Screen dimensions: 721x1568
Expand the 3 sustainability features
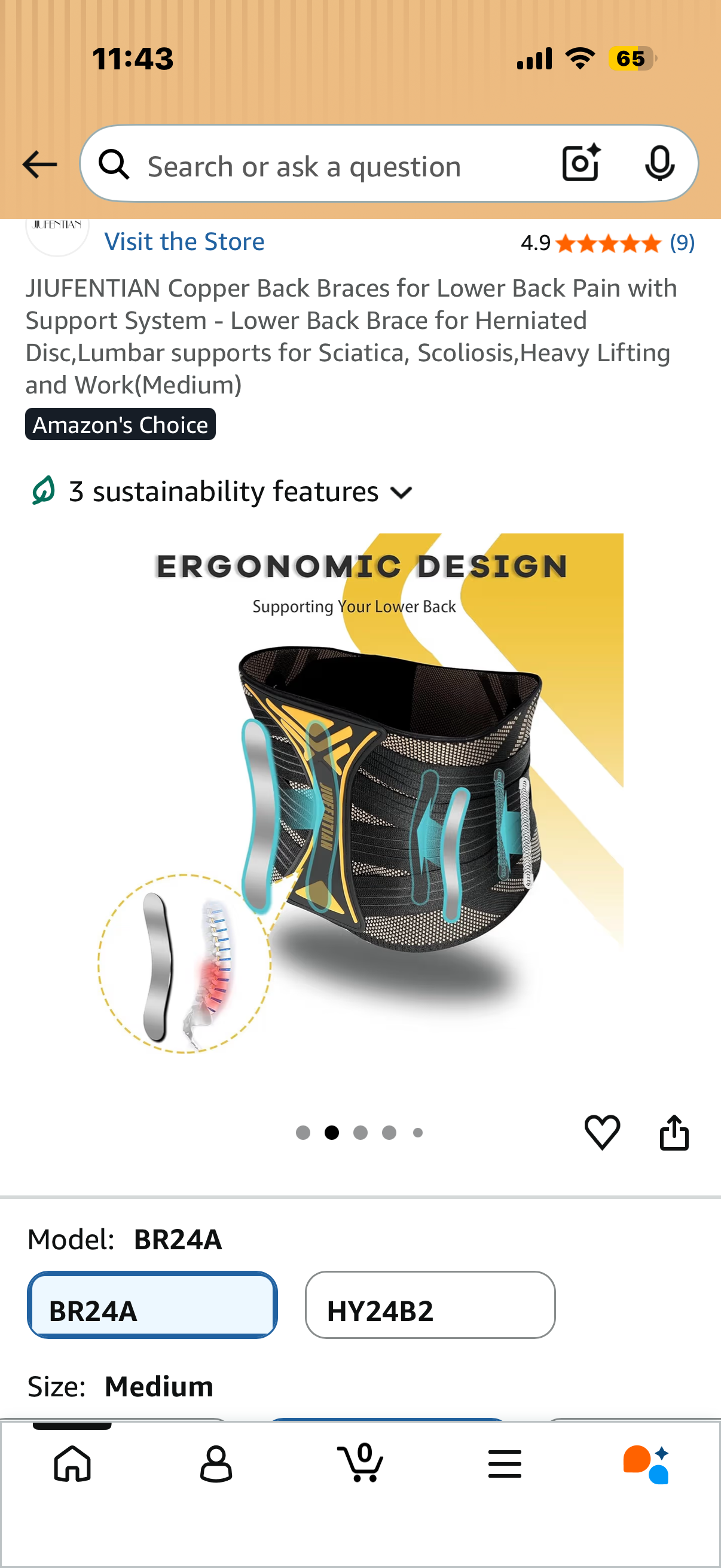[222, 491]
